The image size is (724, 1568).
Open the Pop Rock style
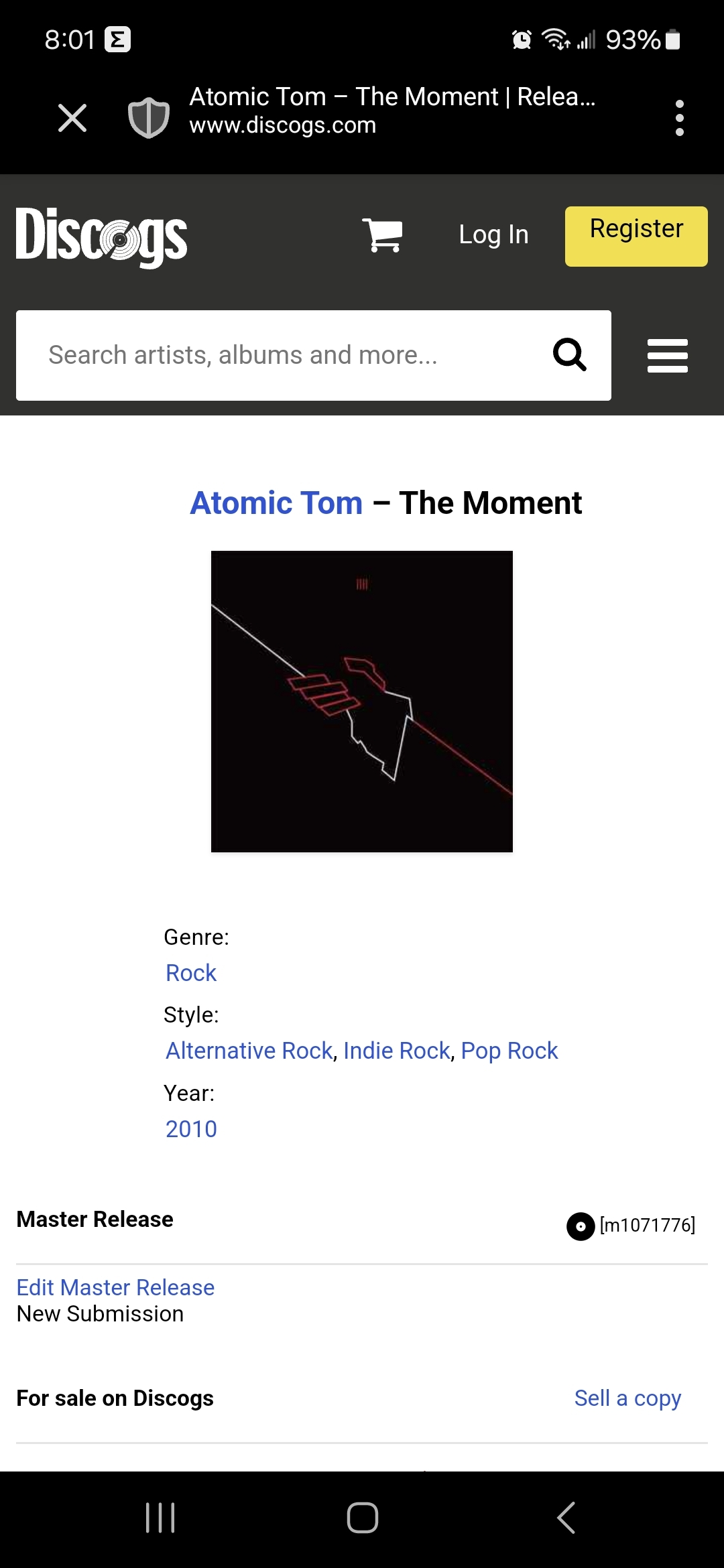tap(509, 1051)
